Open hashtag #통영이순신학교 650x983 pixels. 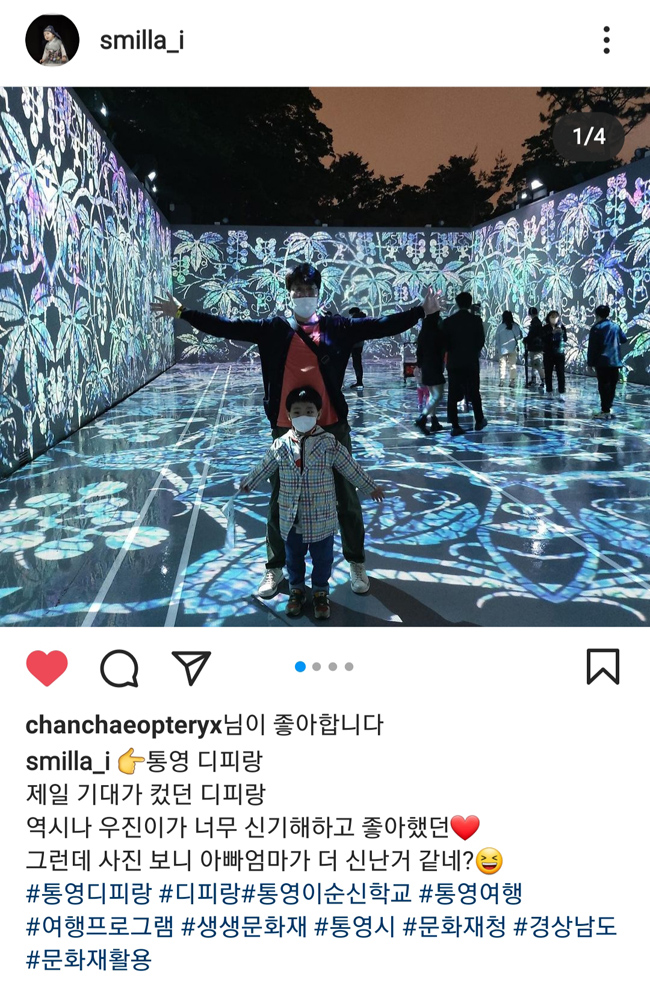[x=334, y=893]
